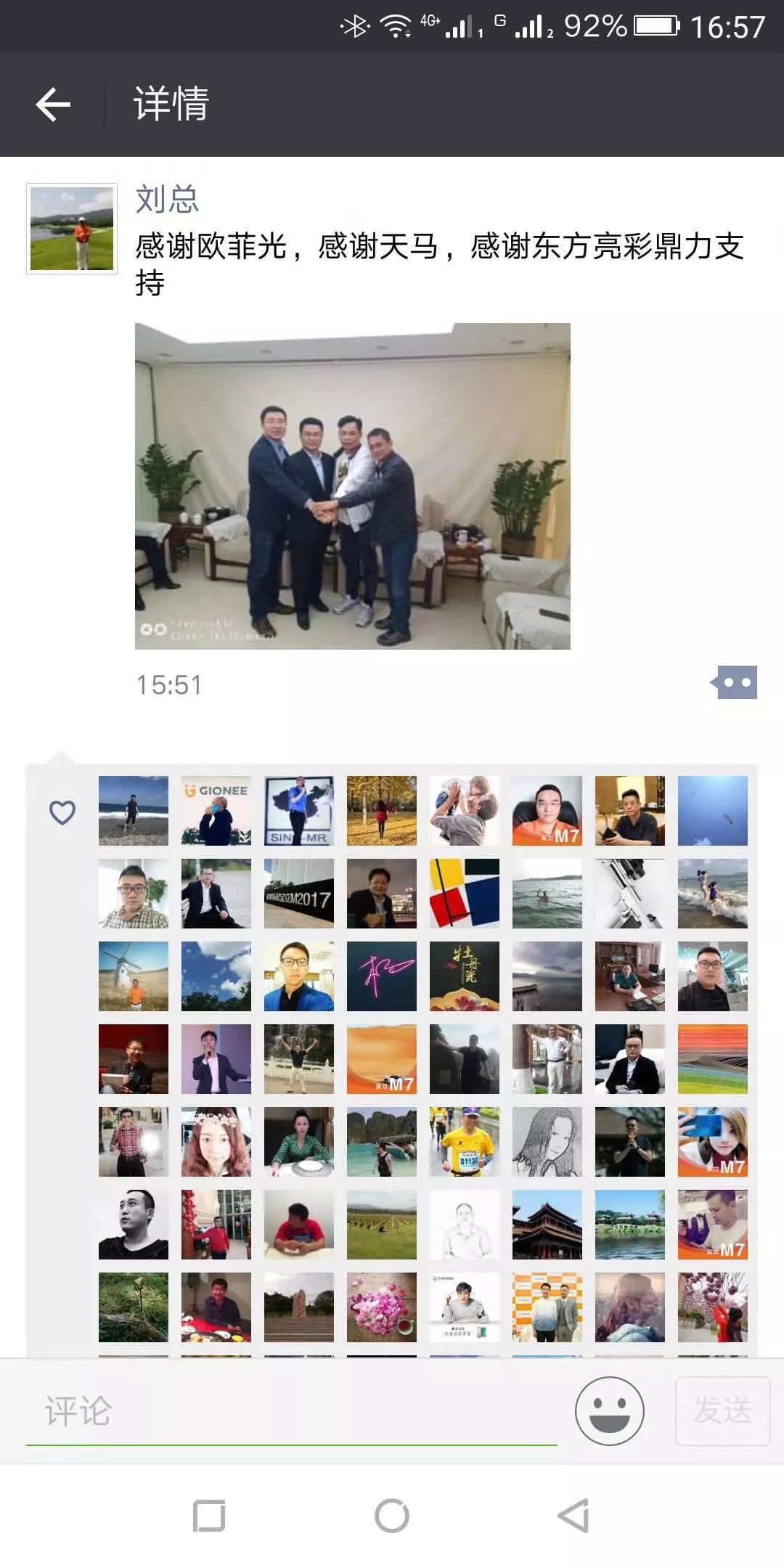Image resolution: width=784 pixels, height=1568 pixels.
Task: Open the liker avatar with flower crown selfie
Action: point(216,1142)
